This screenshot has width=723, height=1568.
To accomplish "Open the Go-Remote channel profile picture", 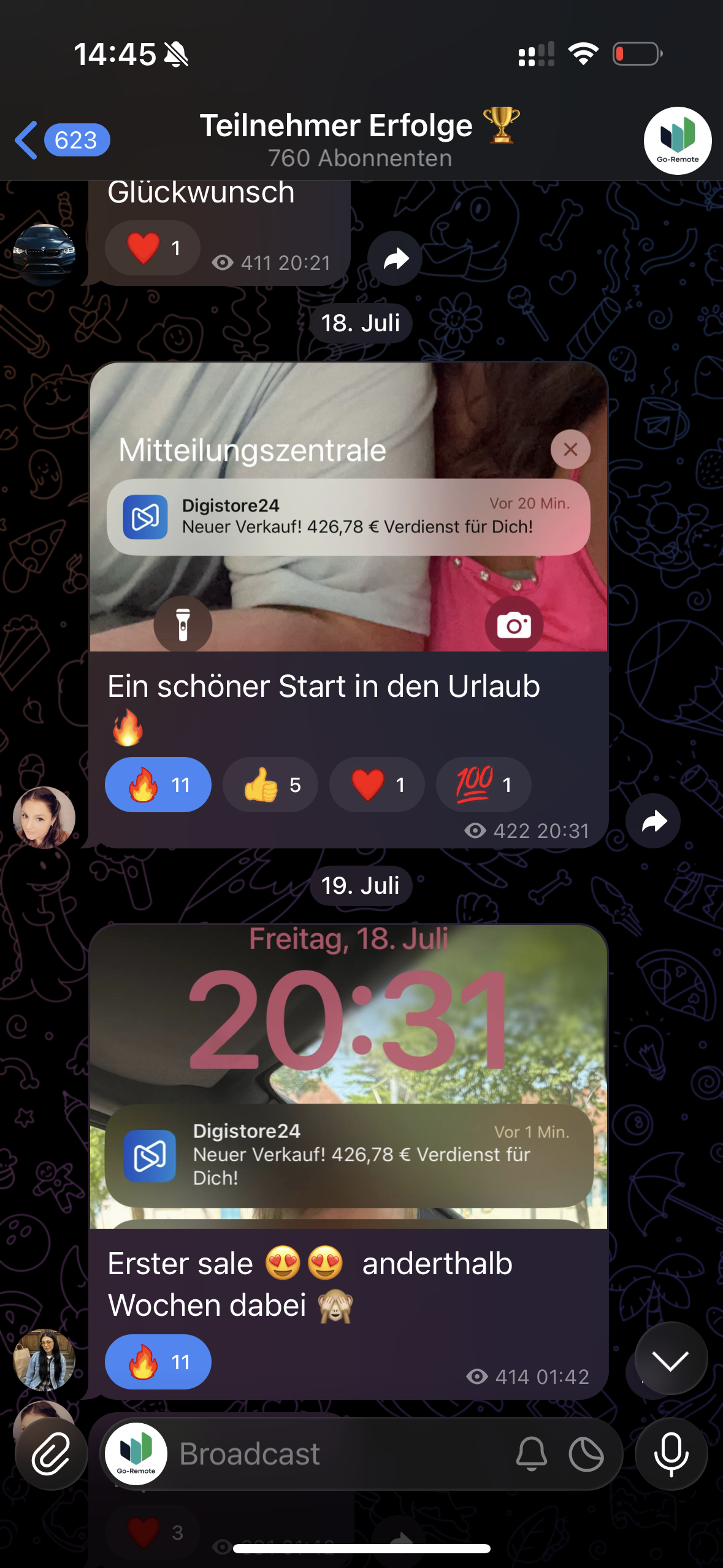I will point(677,140).
